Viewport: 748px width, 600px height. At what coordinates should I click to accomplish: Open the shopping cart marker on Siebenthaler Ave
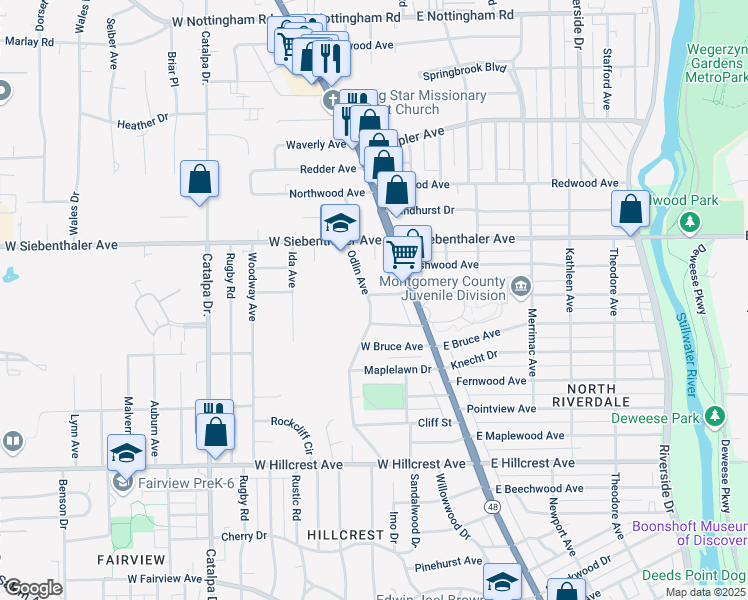pos(403,254)
